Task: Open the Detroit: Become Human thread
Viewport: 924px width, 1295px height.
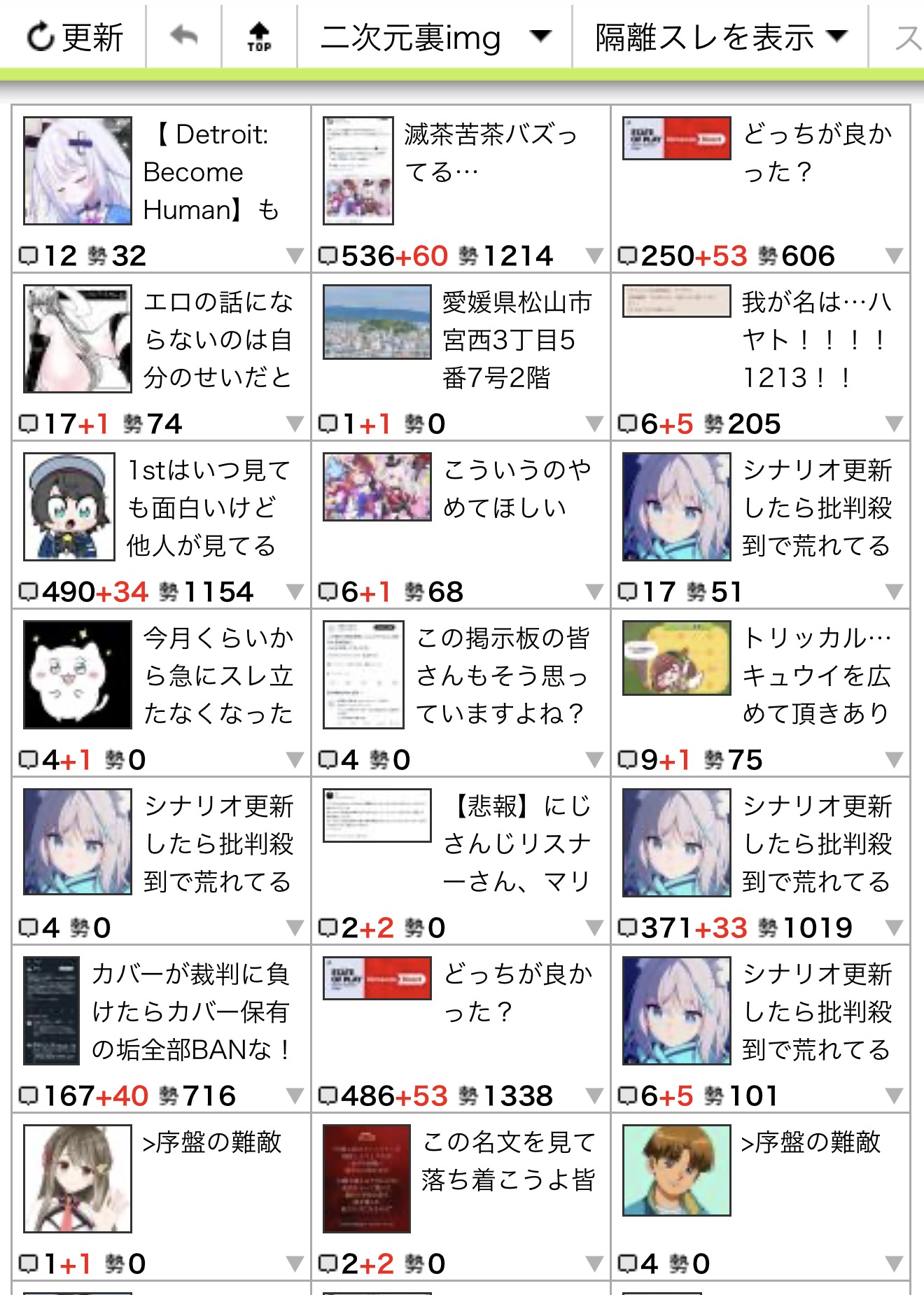Action: click(211, 172)
